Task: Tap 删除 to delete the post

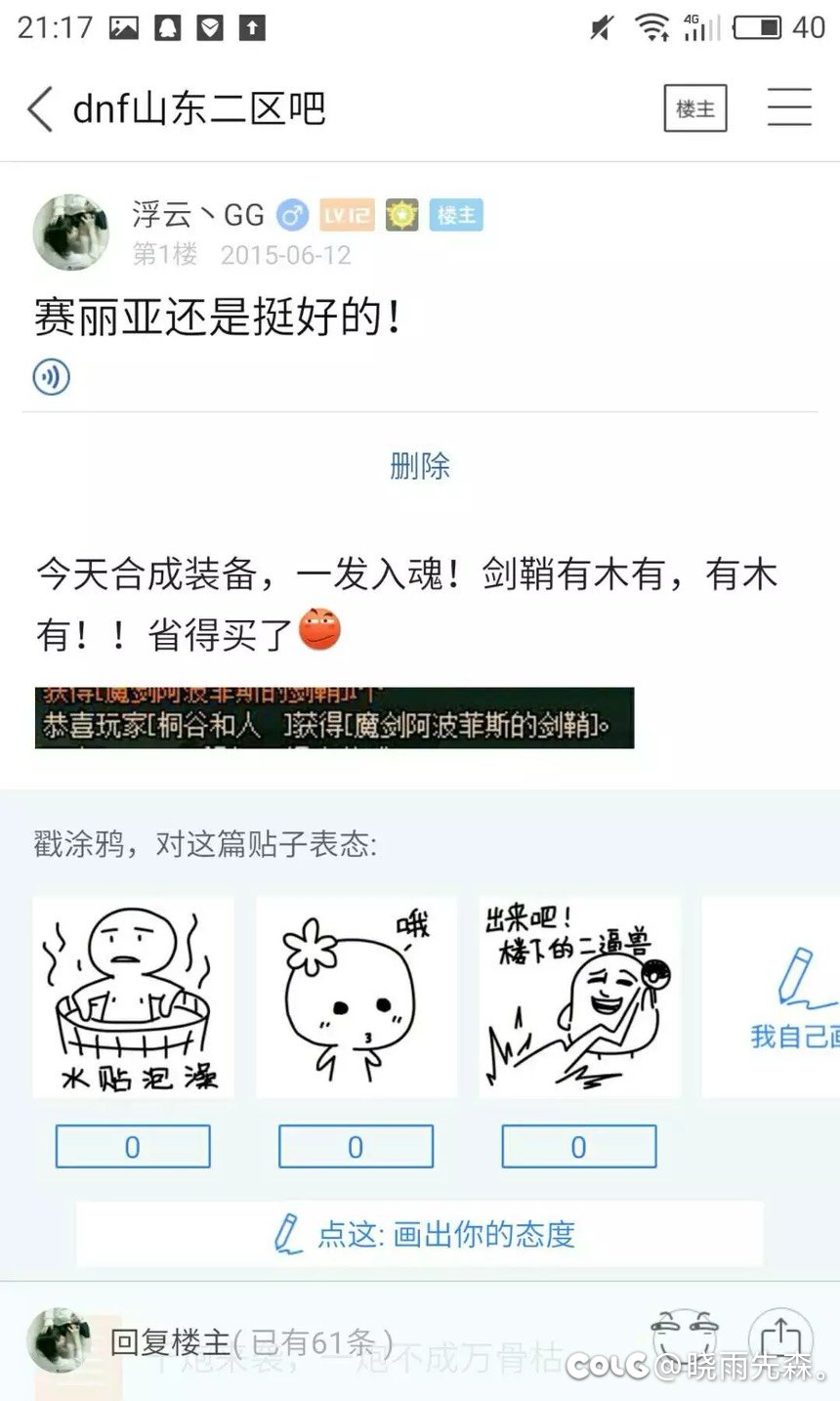Action: point(420,466)
